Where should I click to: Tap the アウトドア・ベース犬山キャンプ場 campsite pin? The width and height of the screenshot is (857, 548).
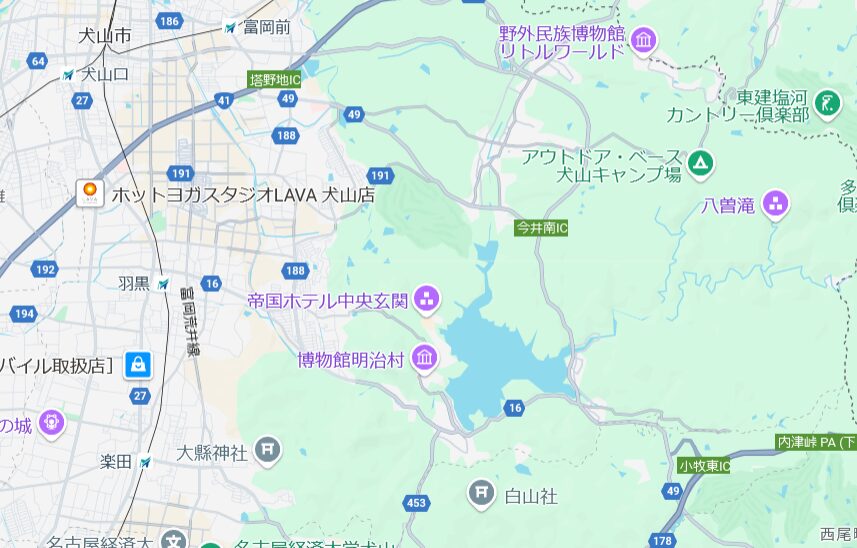pos(701,162)
